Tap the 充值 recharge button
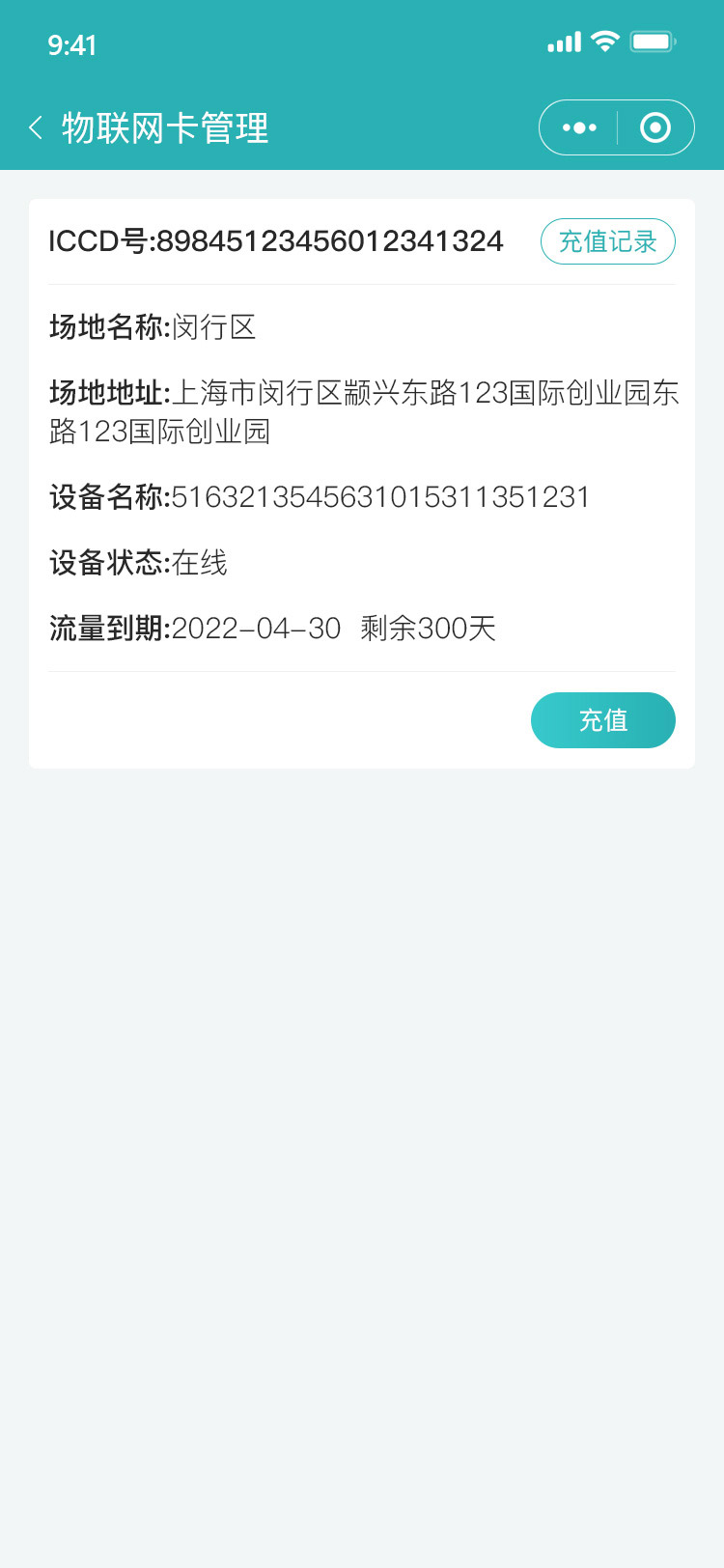 (x=603, y=720)
